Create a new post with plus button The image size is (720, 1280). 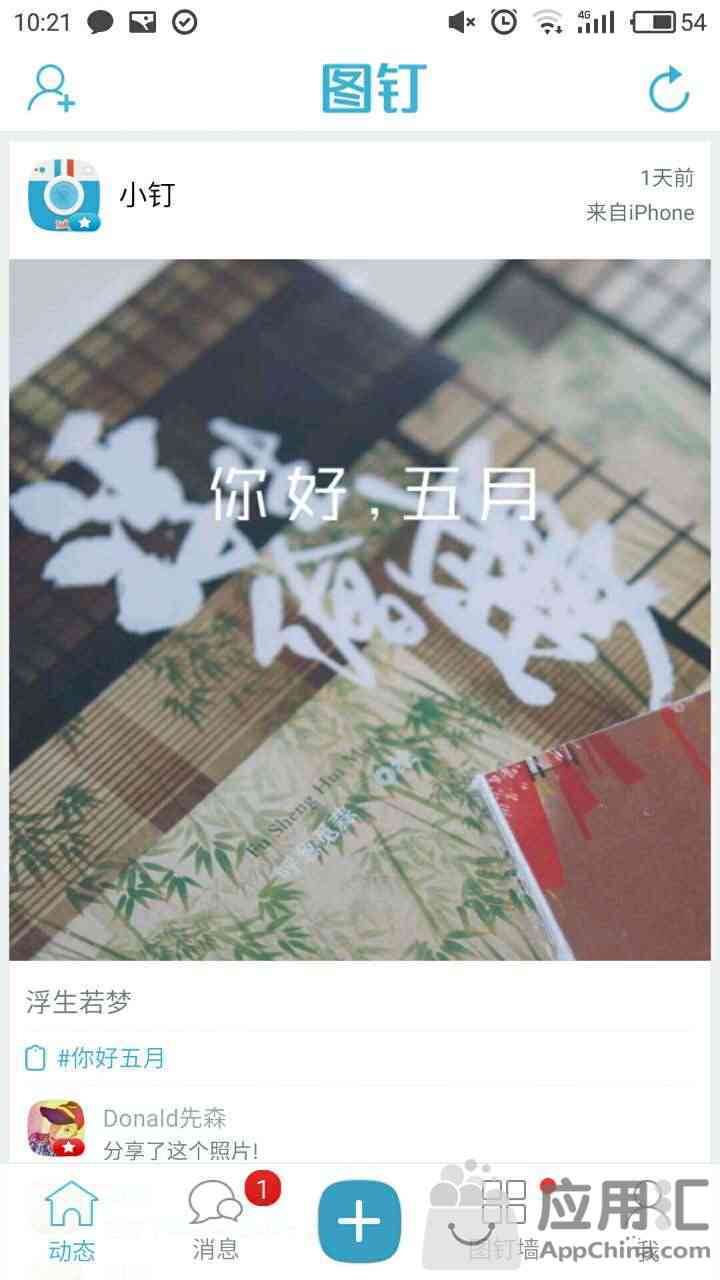click(x=360, y=1222)
